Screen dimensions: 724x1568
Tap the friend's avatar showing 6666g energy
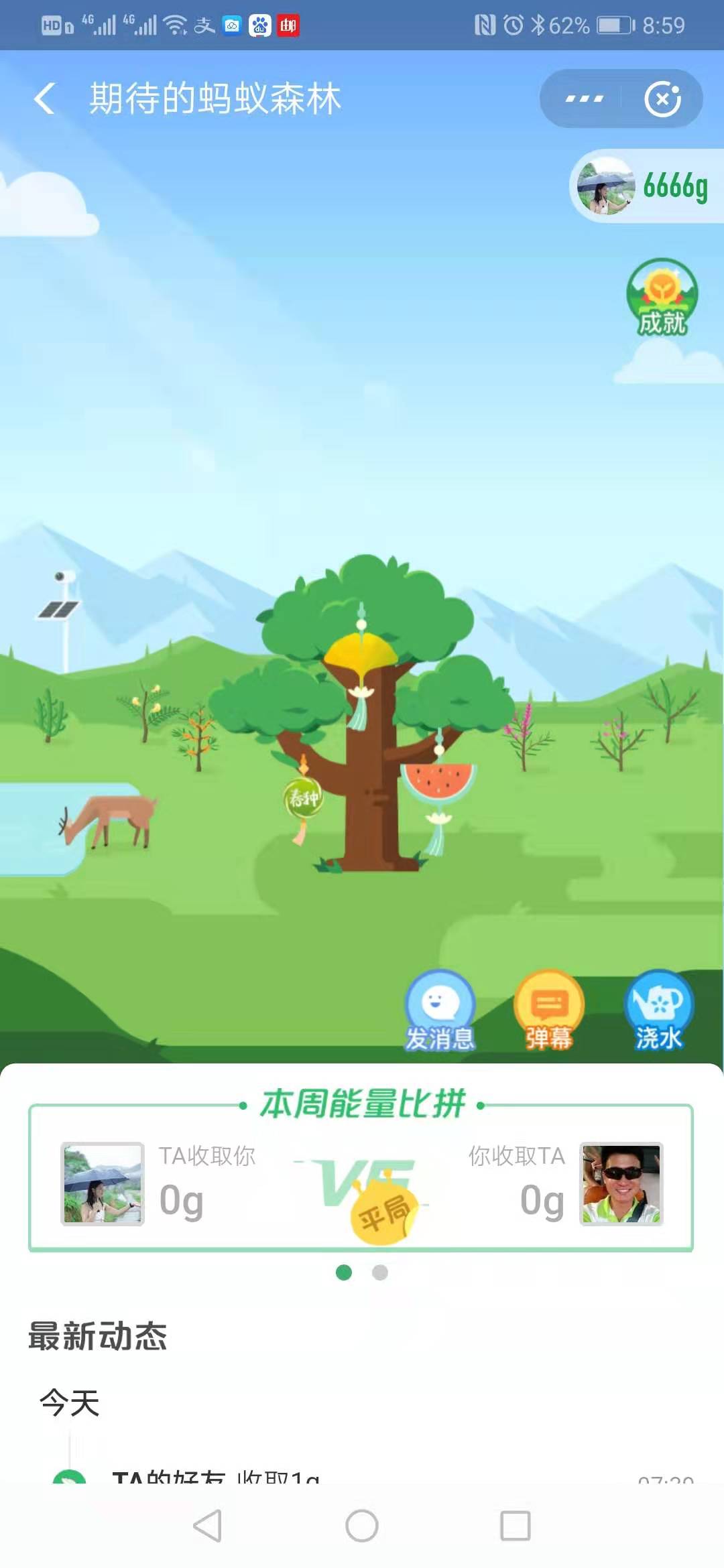607,186
